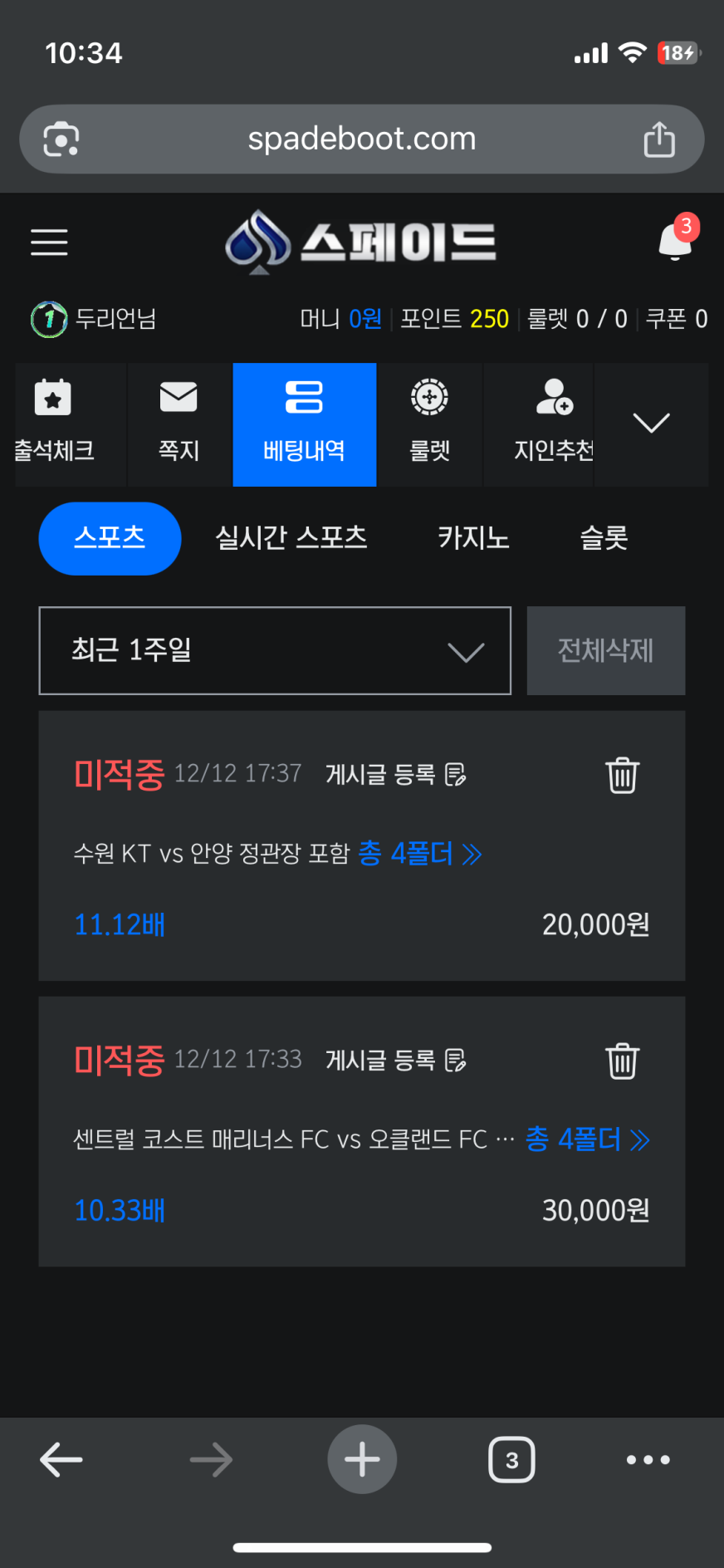Image resolution: width=724 pixels, height=1568 pixels.
Task: View 4 folders of 수원 KT bet
Action: pyautogui.click(x=419, y=854)
